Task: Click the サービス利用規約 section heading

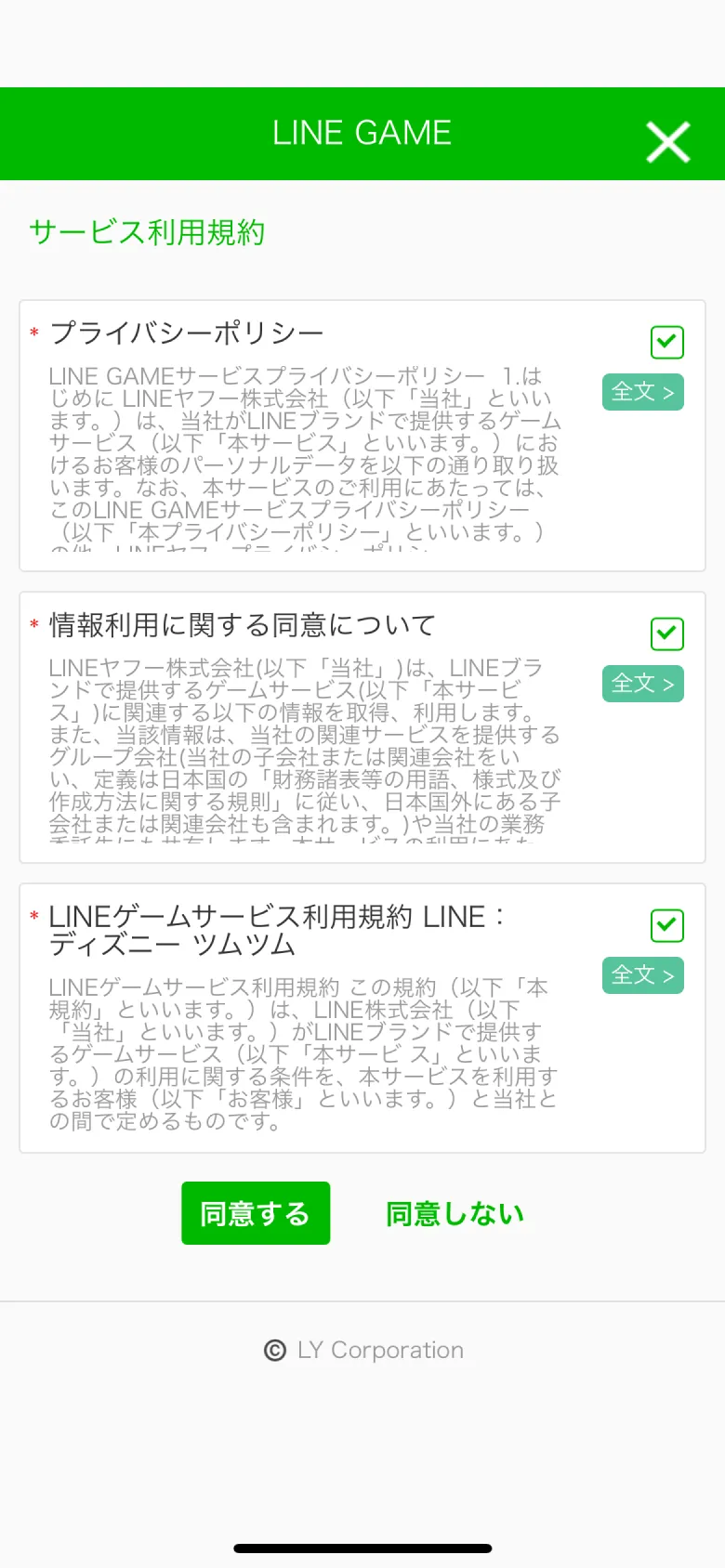Action: 147,232
